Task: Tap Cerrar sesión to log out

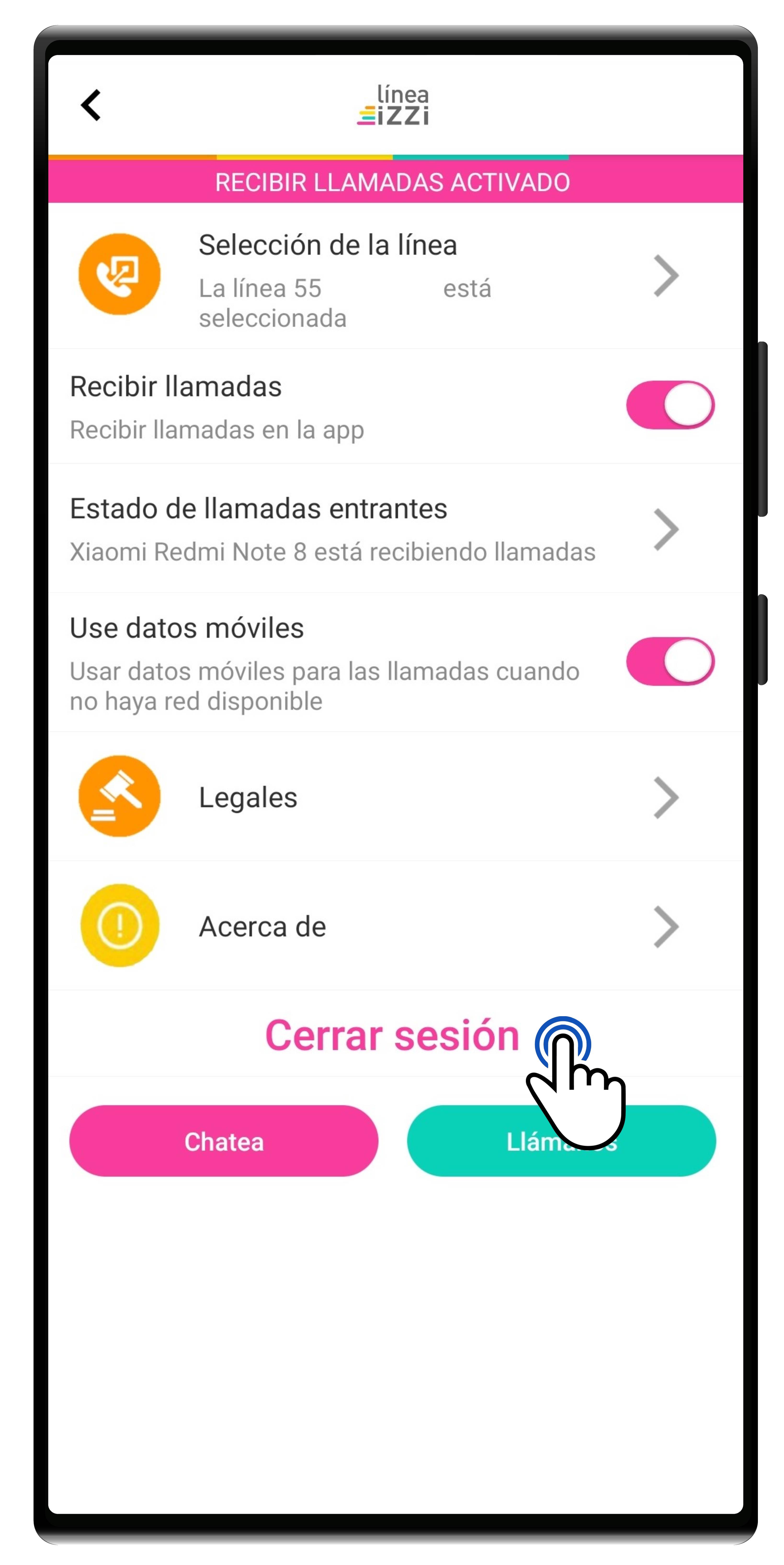Action: [392, 1035]
